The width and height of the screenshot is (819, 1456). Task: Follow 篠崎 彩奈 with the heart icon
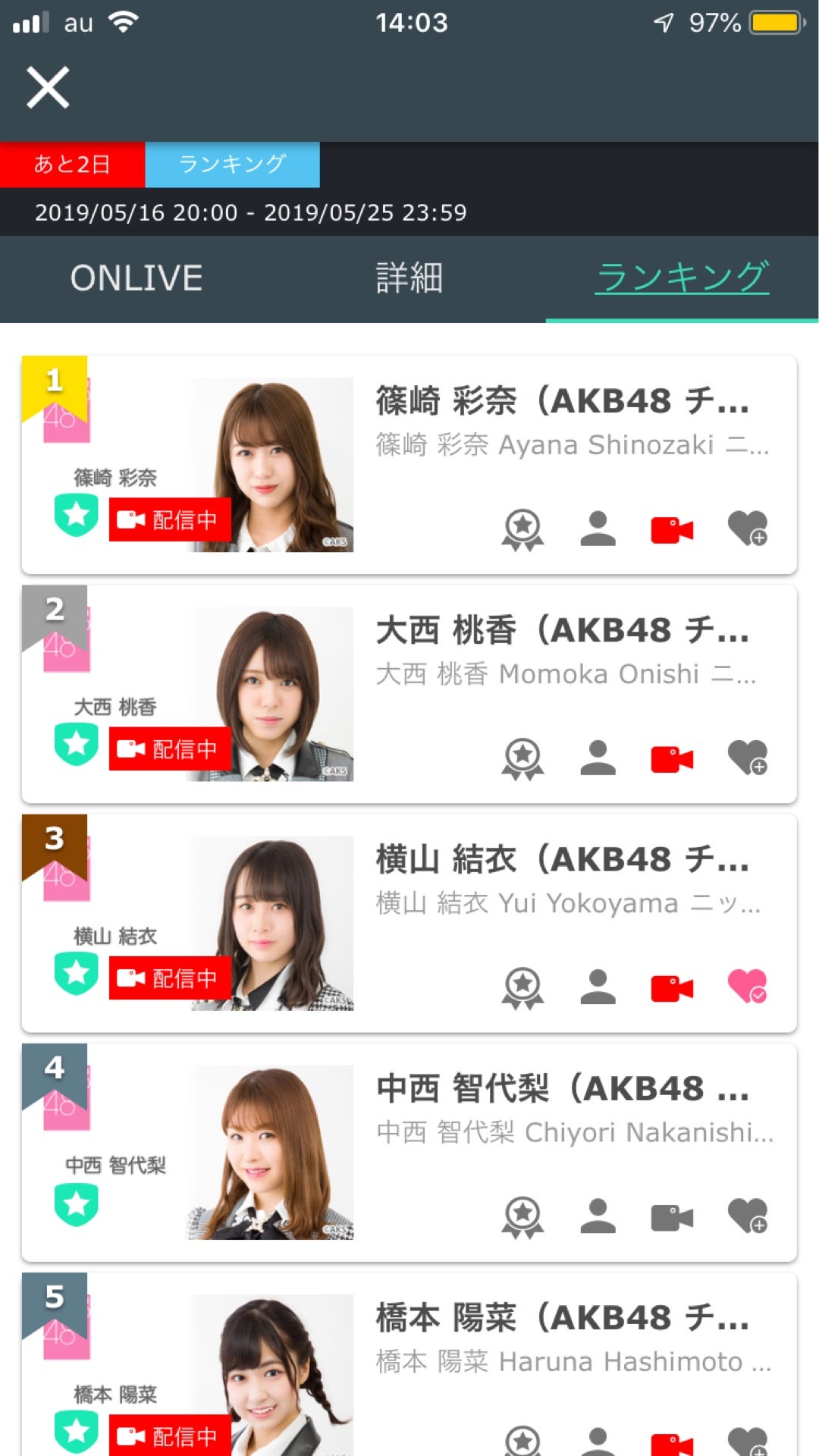[747, 529]
